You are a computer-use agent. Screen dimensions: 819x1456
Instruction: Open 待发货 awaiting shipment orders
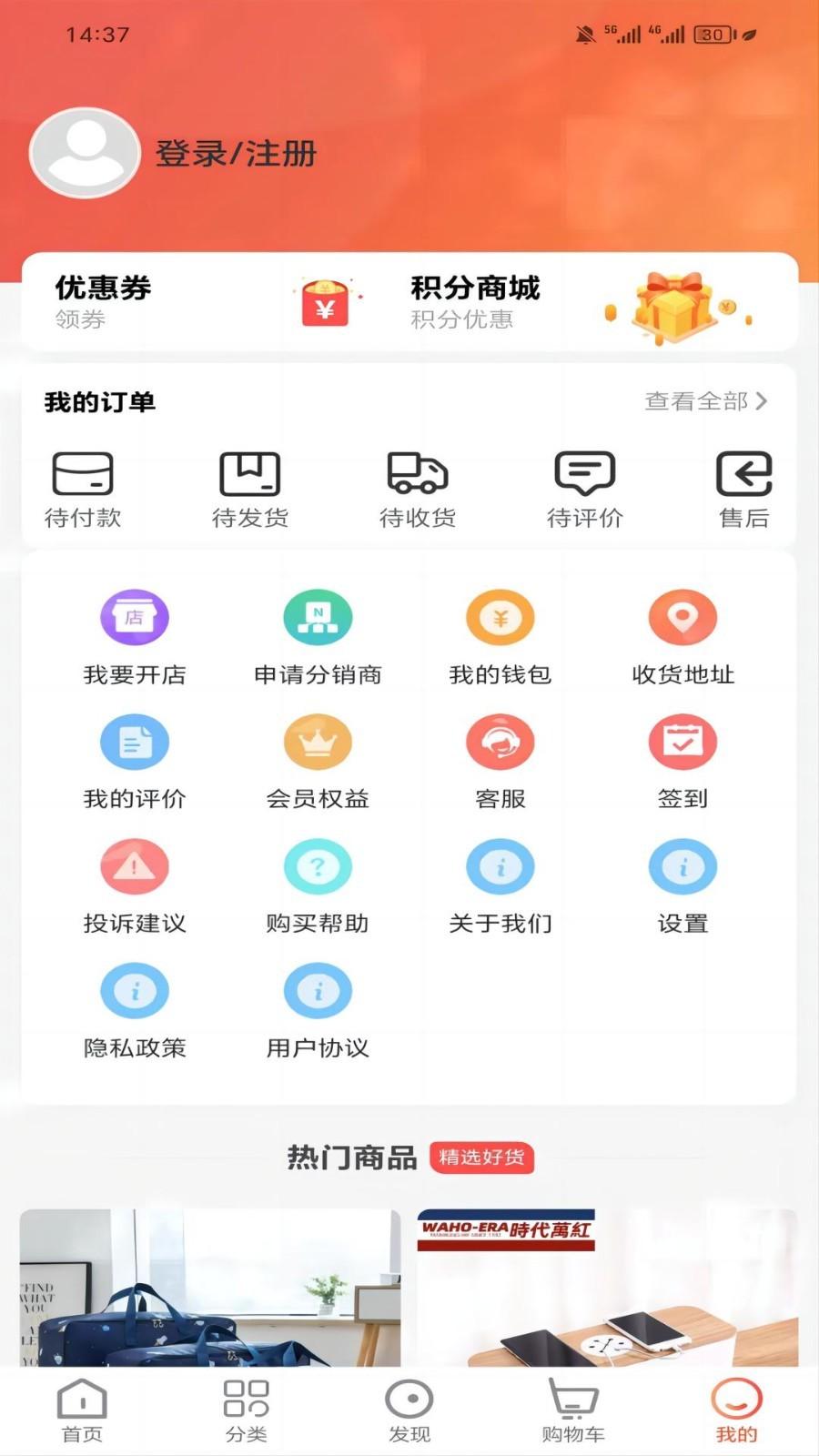pos(250,487)
